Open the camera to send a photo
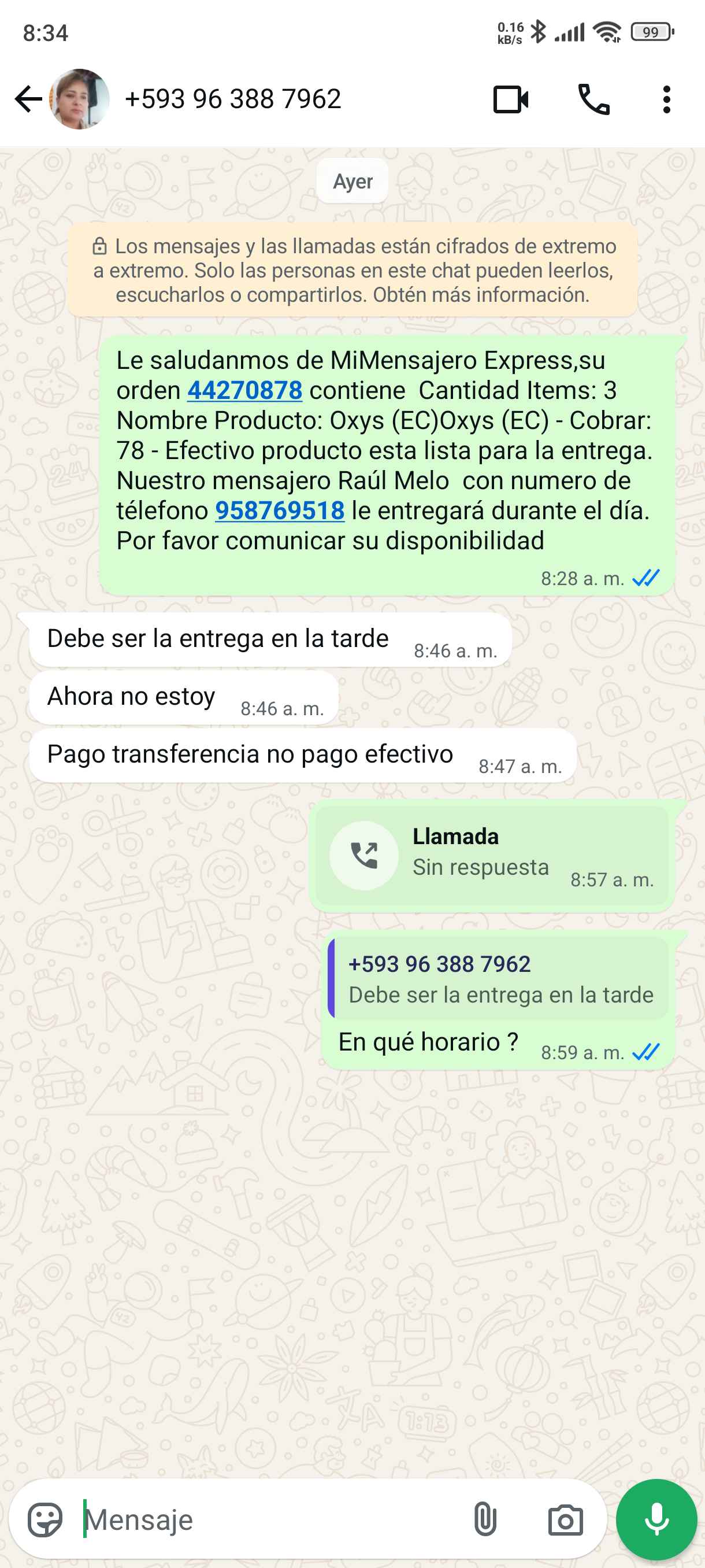705x1568 pixels. click(x=565, y=1520)
